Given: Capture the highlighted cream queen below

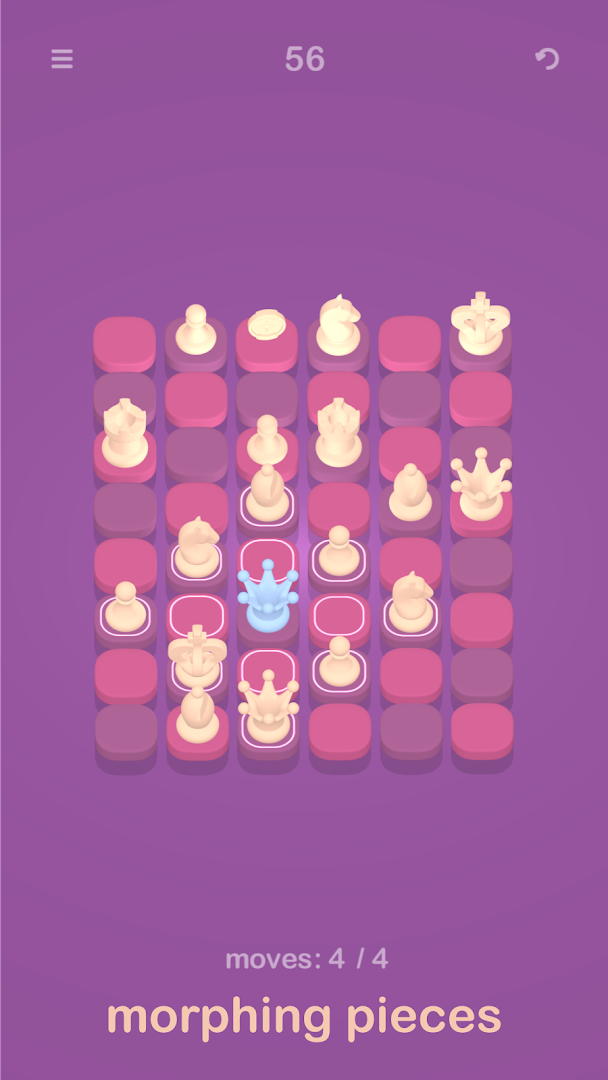Looking at the screenshot, I should pos(268,709).
